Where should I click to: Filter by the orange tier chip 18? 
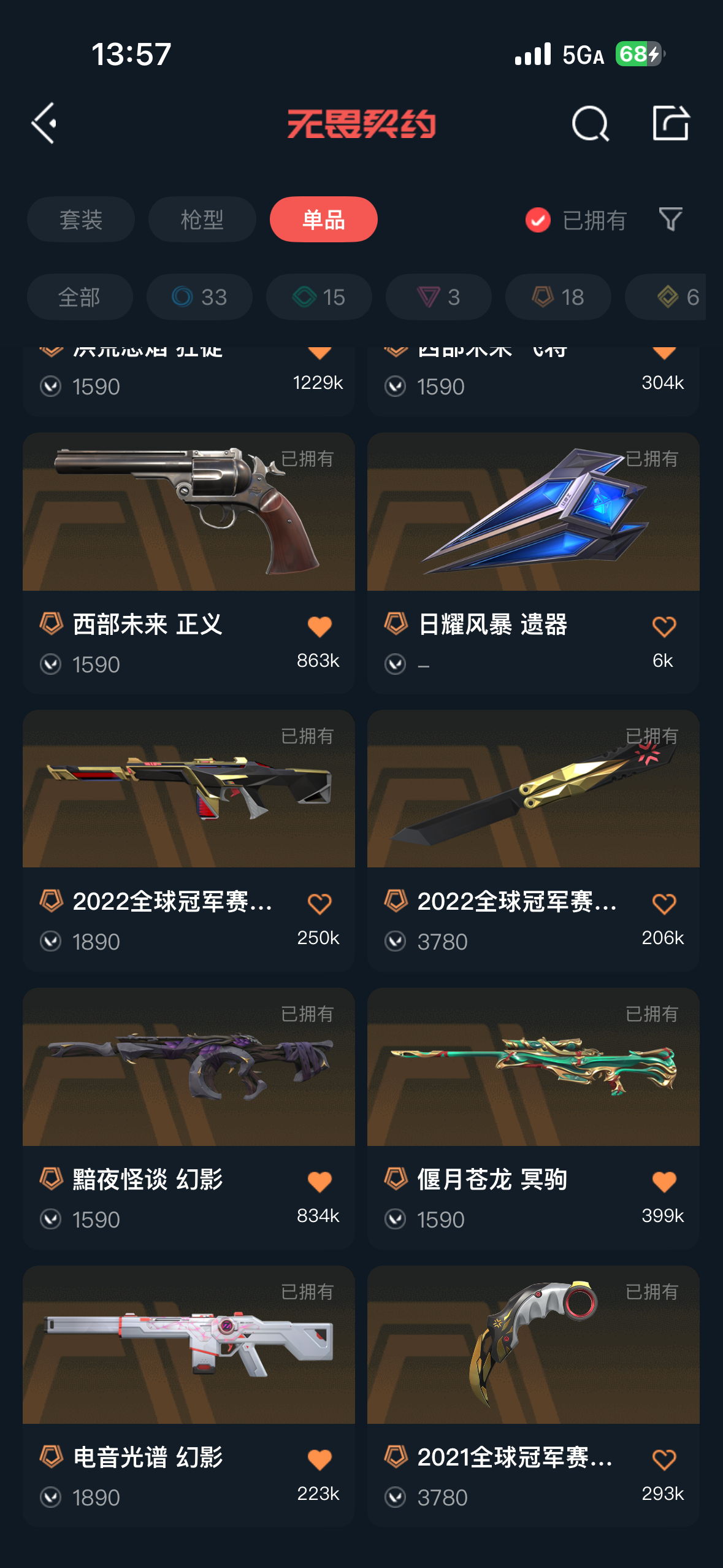(558, 298)
